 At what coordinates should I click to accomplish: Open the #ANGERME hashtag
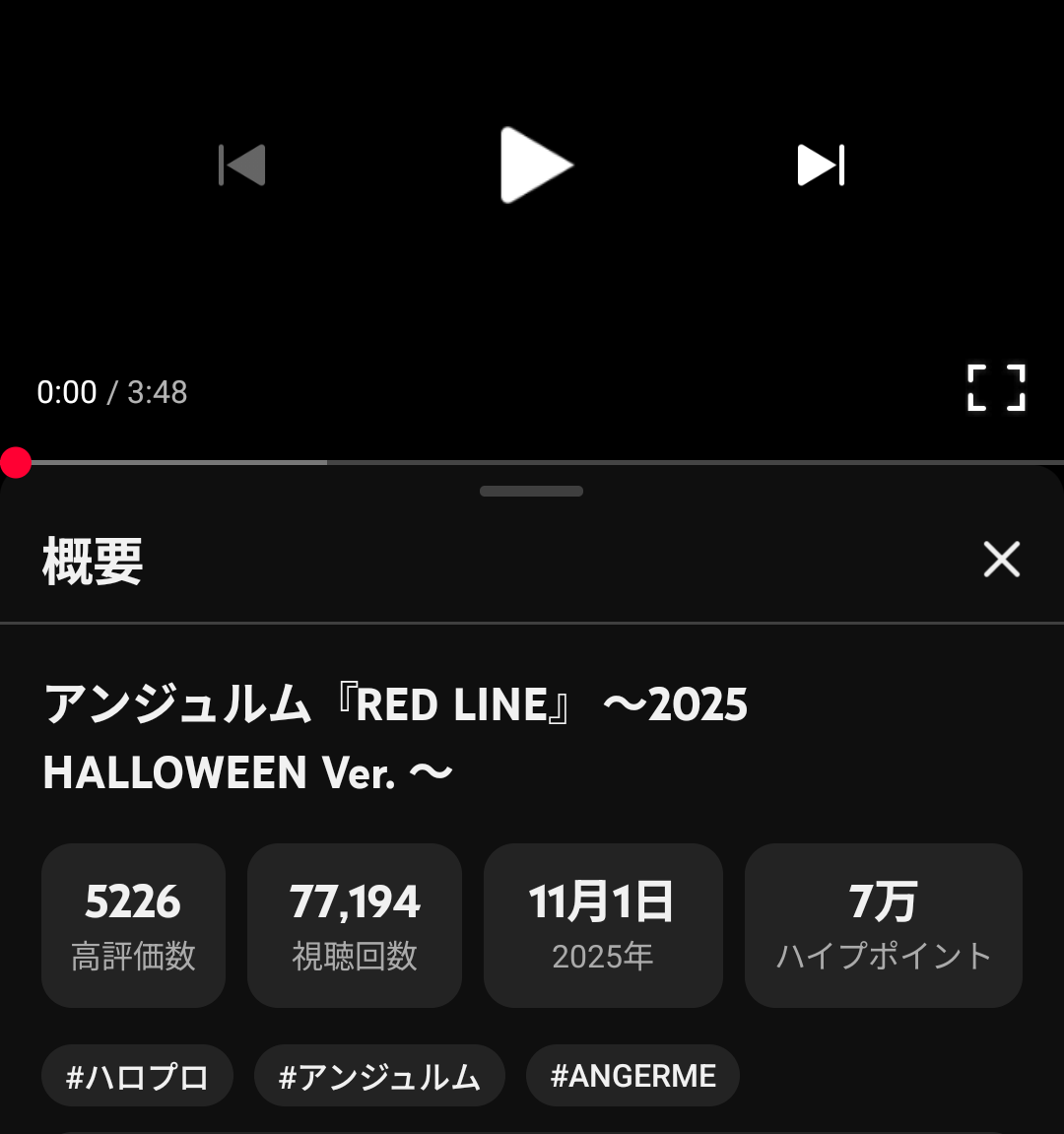pyautogui.click(x=632, y=1076)
